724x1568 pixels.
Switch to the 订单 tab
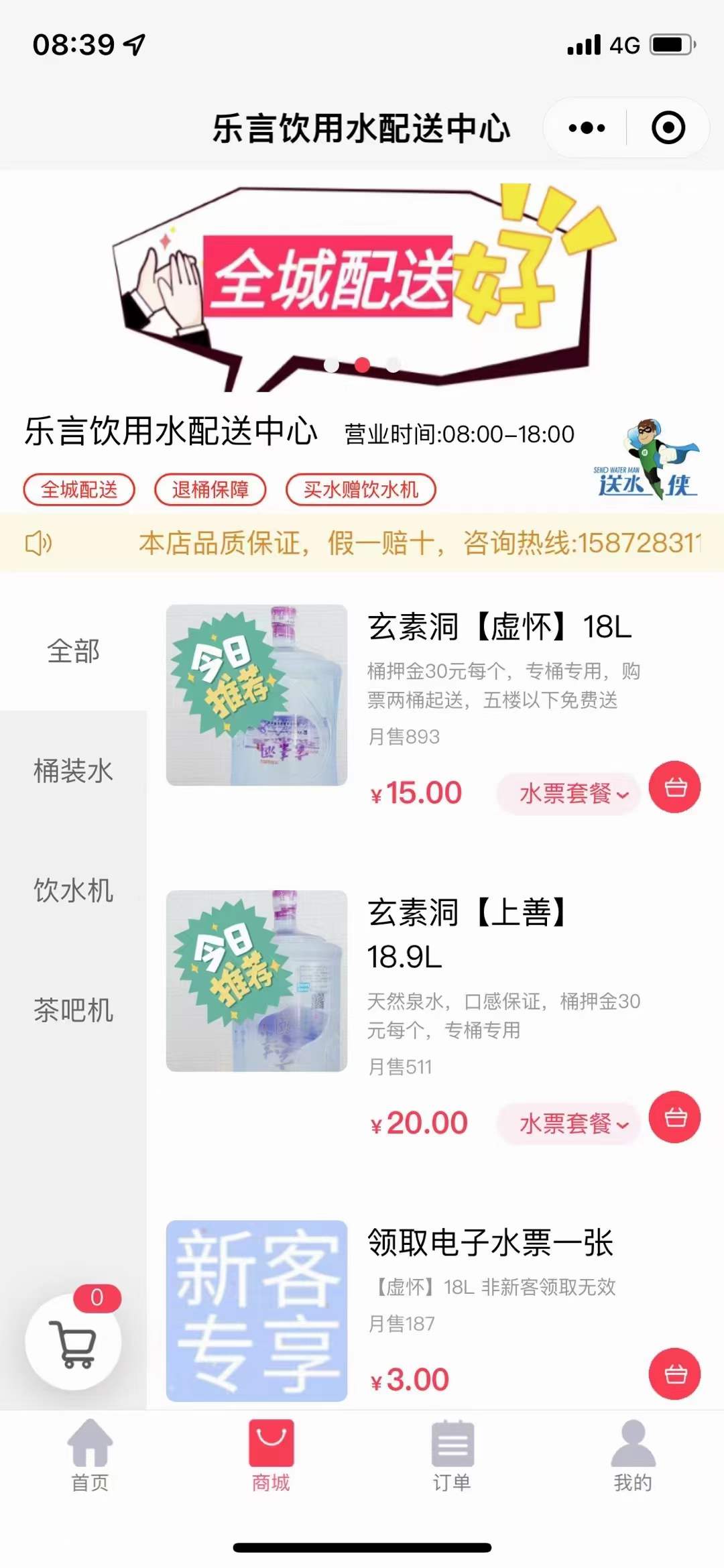(452, 1455)
